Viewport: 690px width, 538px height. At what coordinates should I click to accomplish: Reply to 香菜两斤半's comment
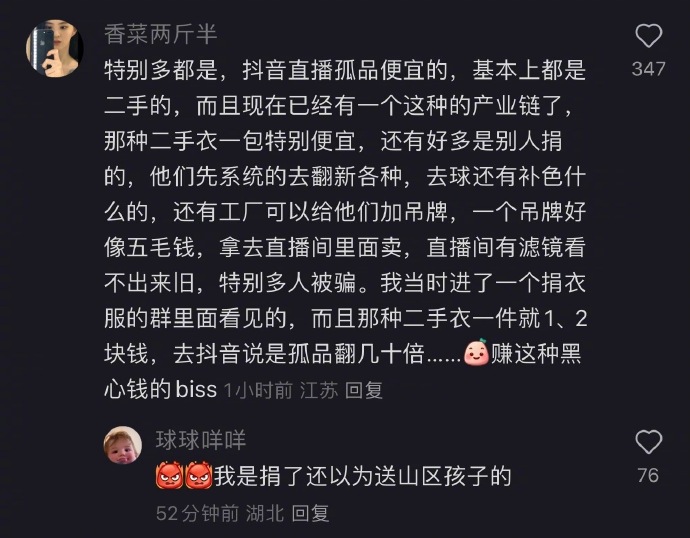pos(364,391)
